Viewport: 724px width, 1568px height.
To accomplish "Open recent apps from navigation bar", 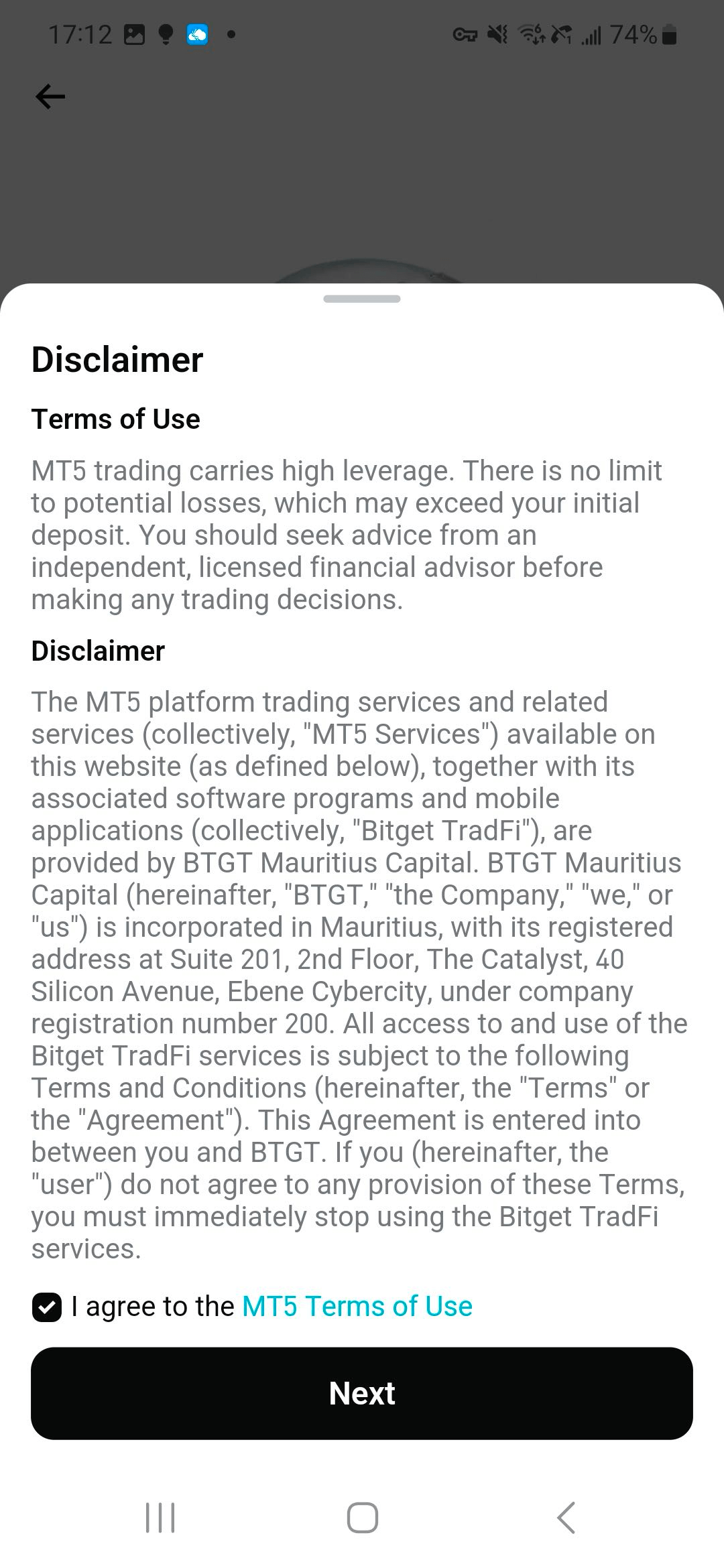I will pos(160,1518).
